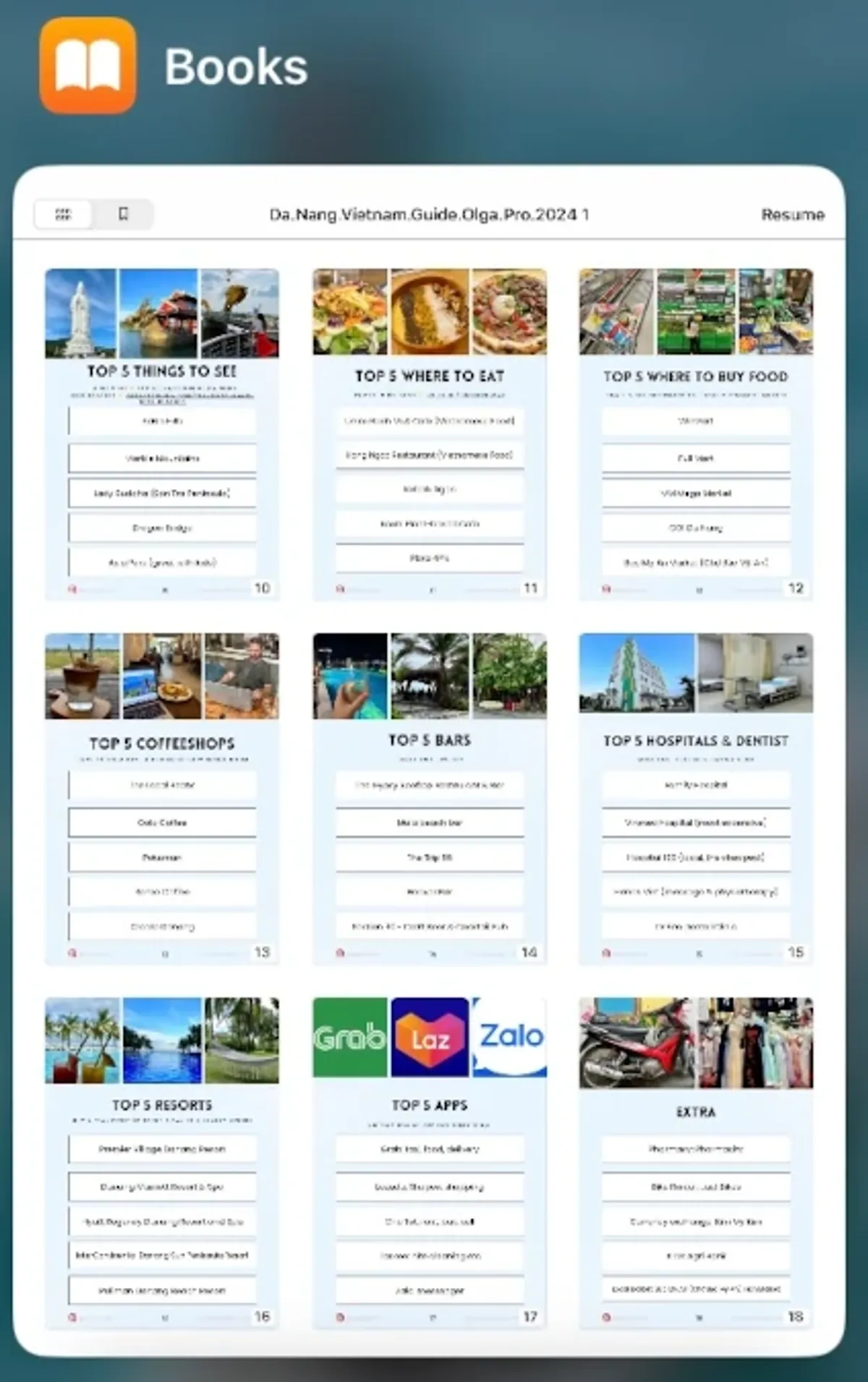Viewport: 868px width, 1382px height.
Task: Open page 11, Top 5 Where To Eat
Action: [x=430, y=434]
